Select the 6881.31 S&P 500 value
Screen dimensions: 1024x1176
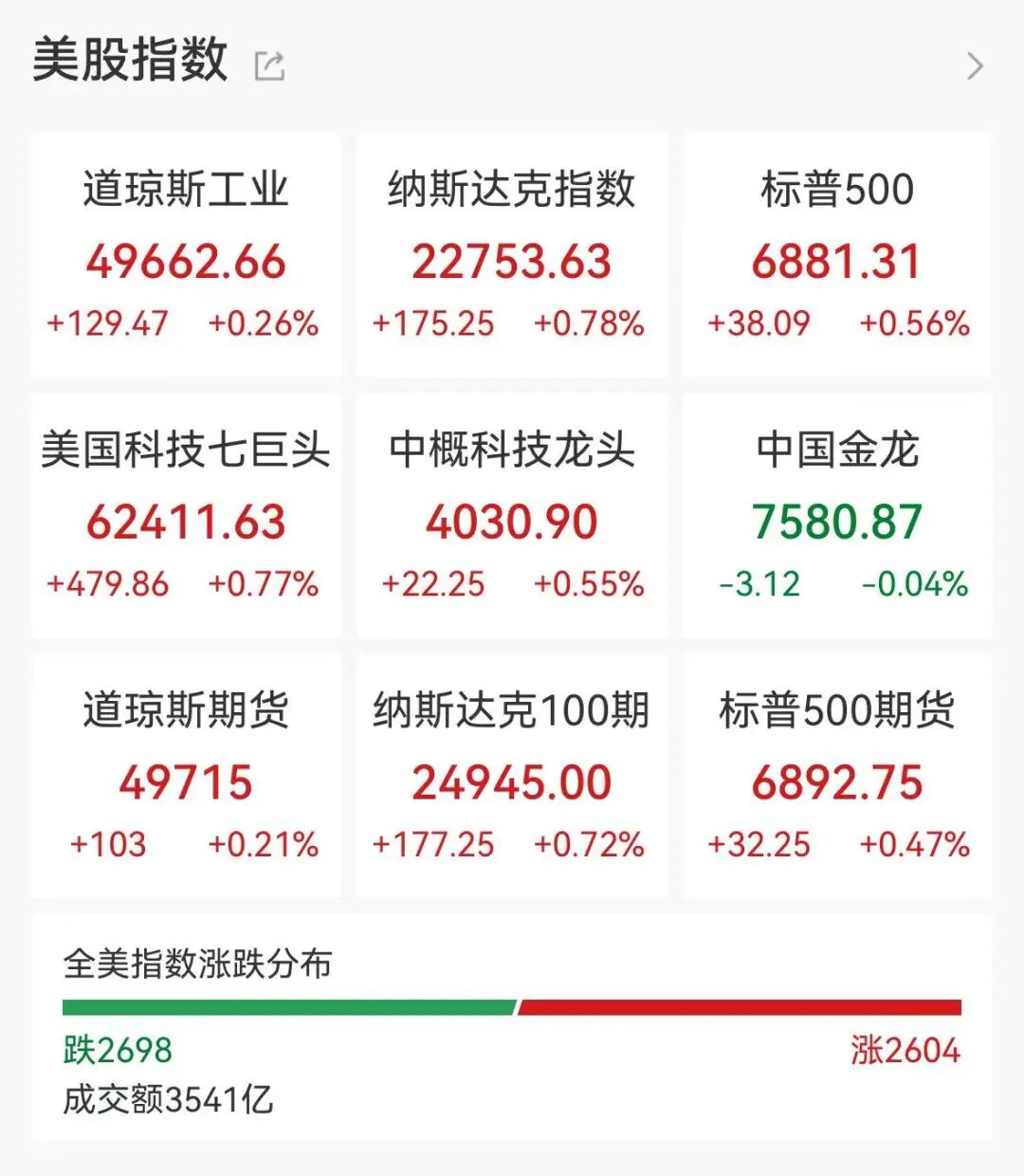835,263
